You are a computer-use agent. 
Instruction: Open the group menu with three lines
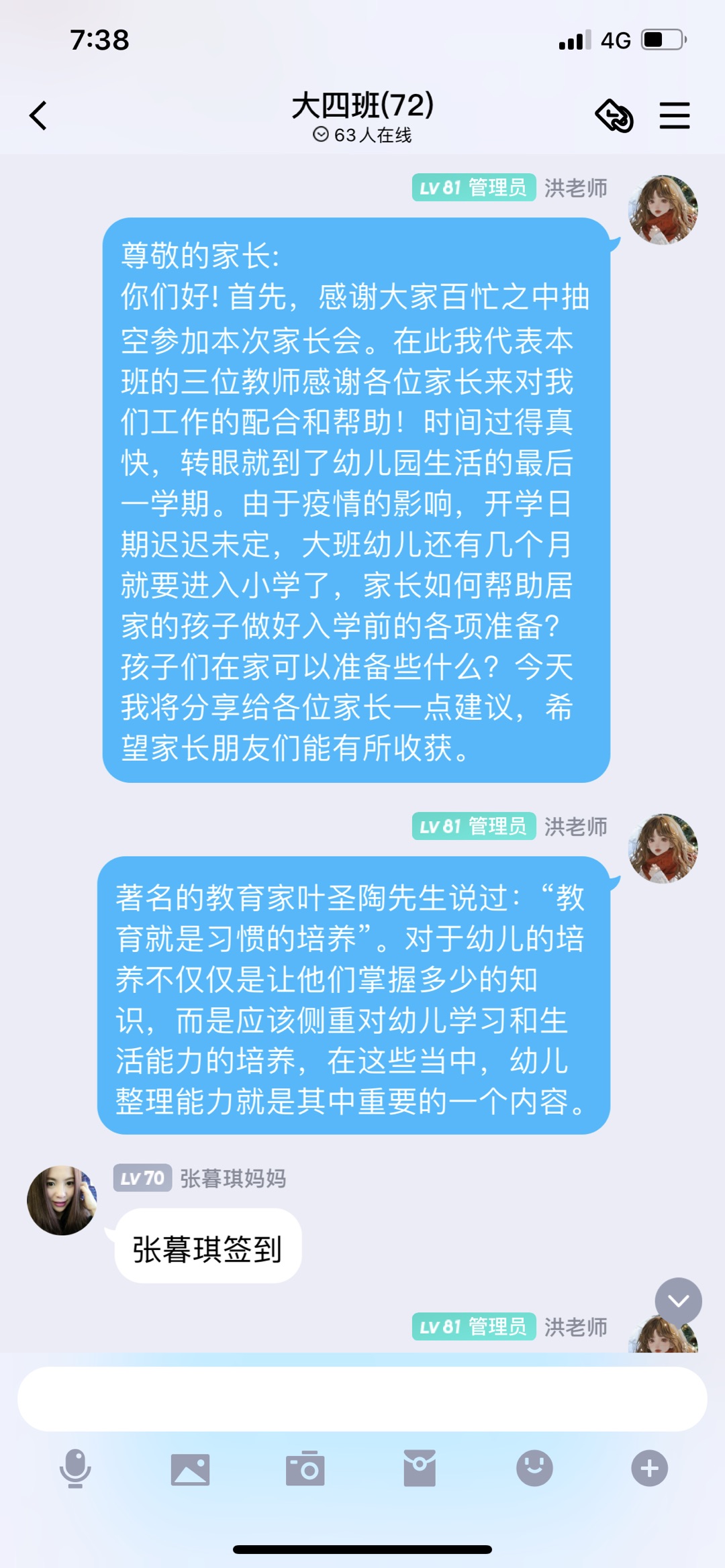[x=674, y=115]
